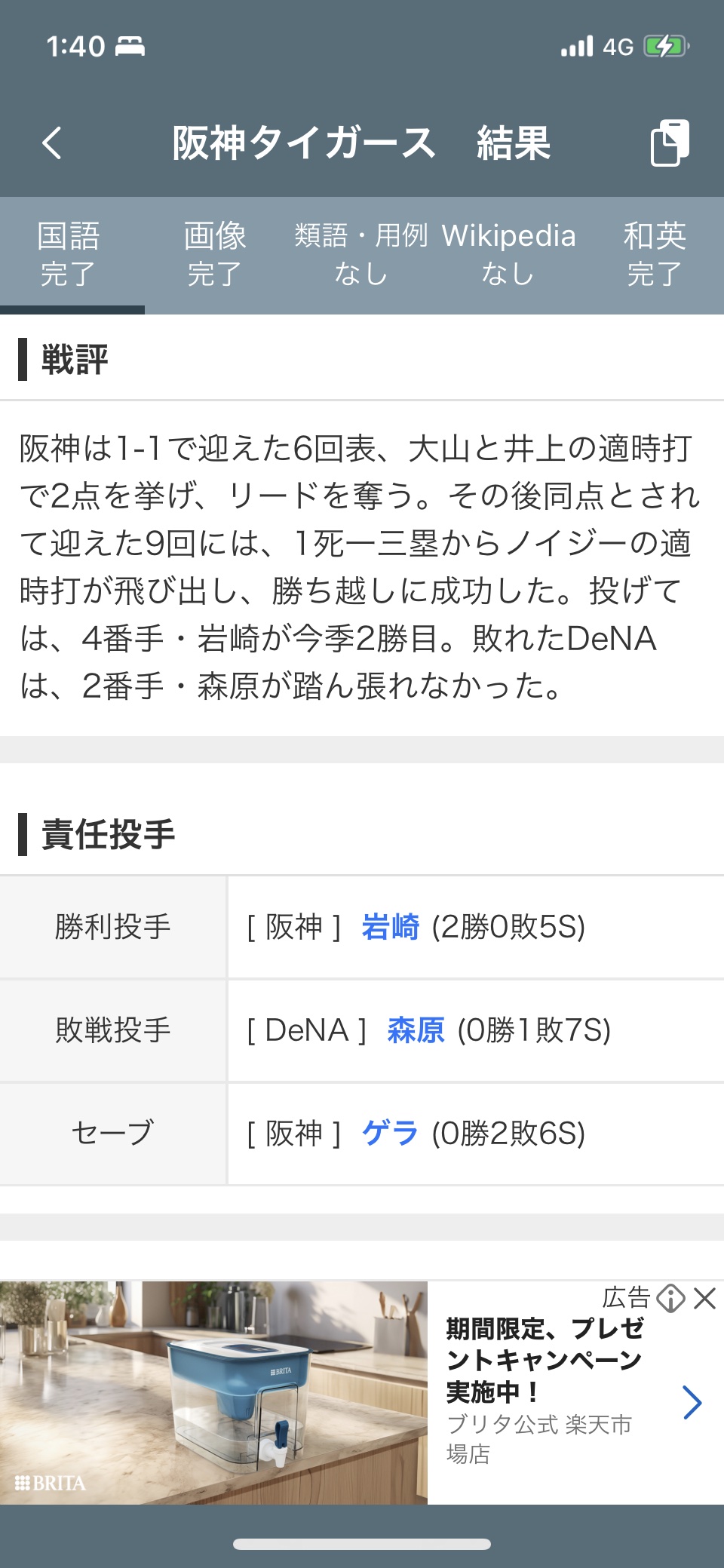Open pitcher ゲラ's profile link
This screenshot has height=1568, width=724.
(390, 1133)
